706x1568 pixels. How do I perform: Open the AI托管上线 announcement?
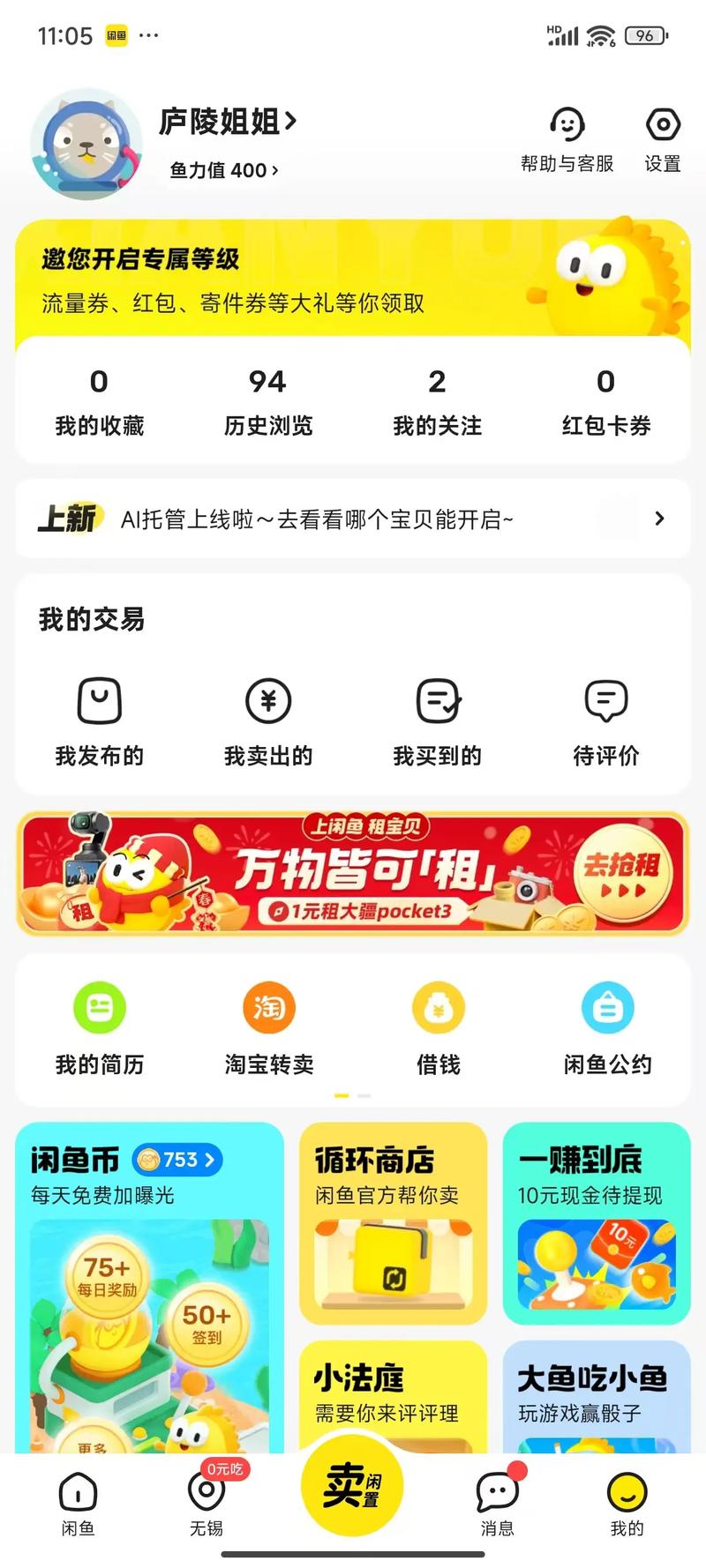tap(353, 519)
